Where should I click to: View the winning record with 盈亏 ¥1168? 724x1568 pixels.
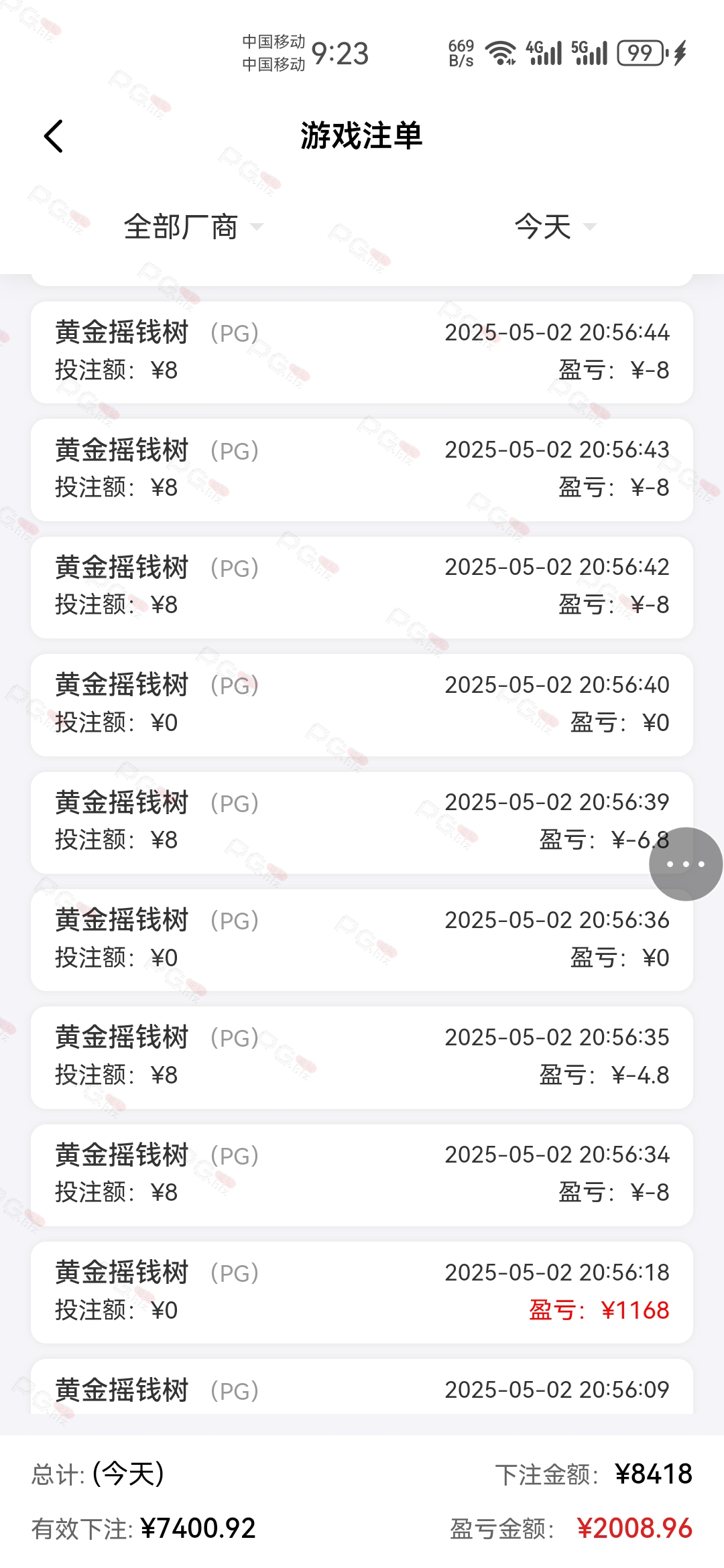tap(362, 1293)
